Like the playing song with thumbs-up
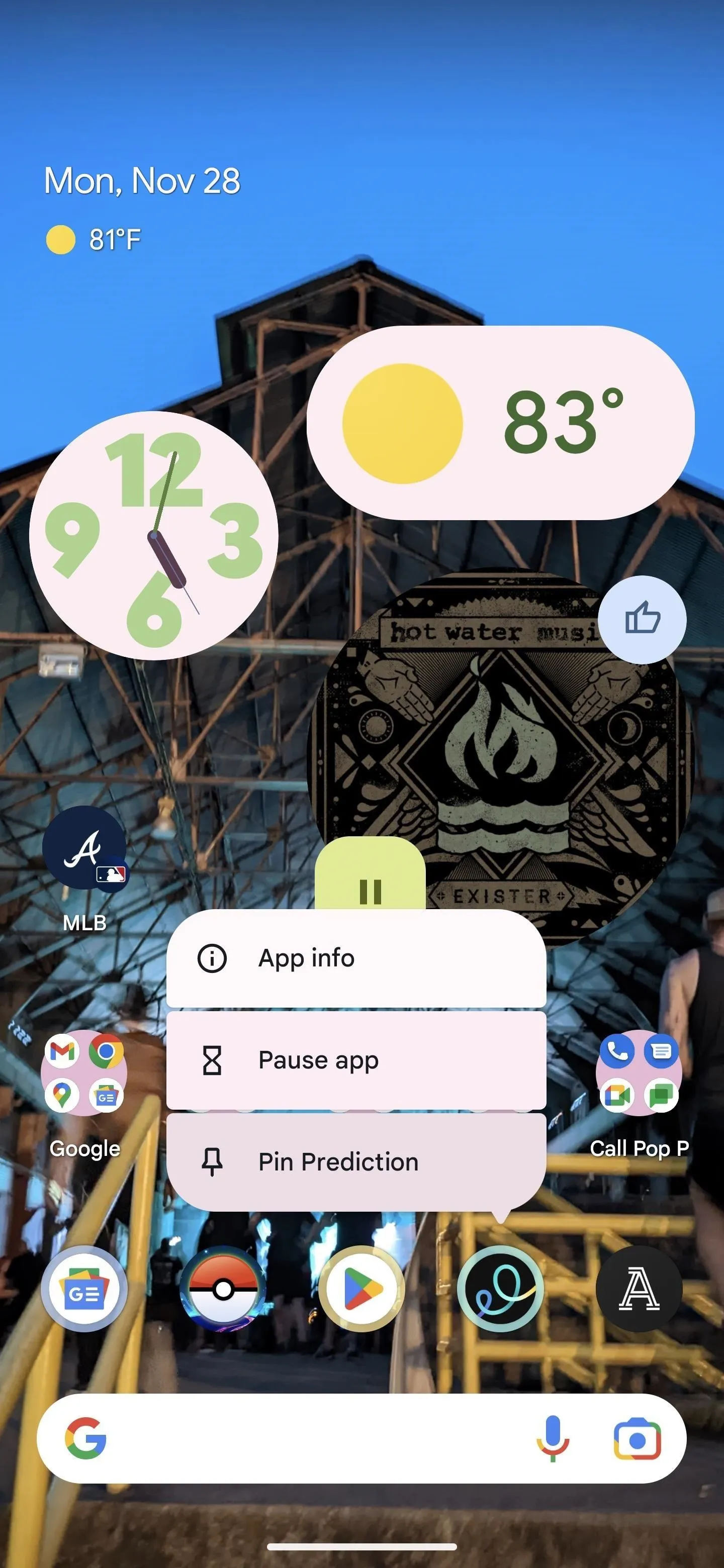Viewport: 724px width, 1568px height. [642, 620]
